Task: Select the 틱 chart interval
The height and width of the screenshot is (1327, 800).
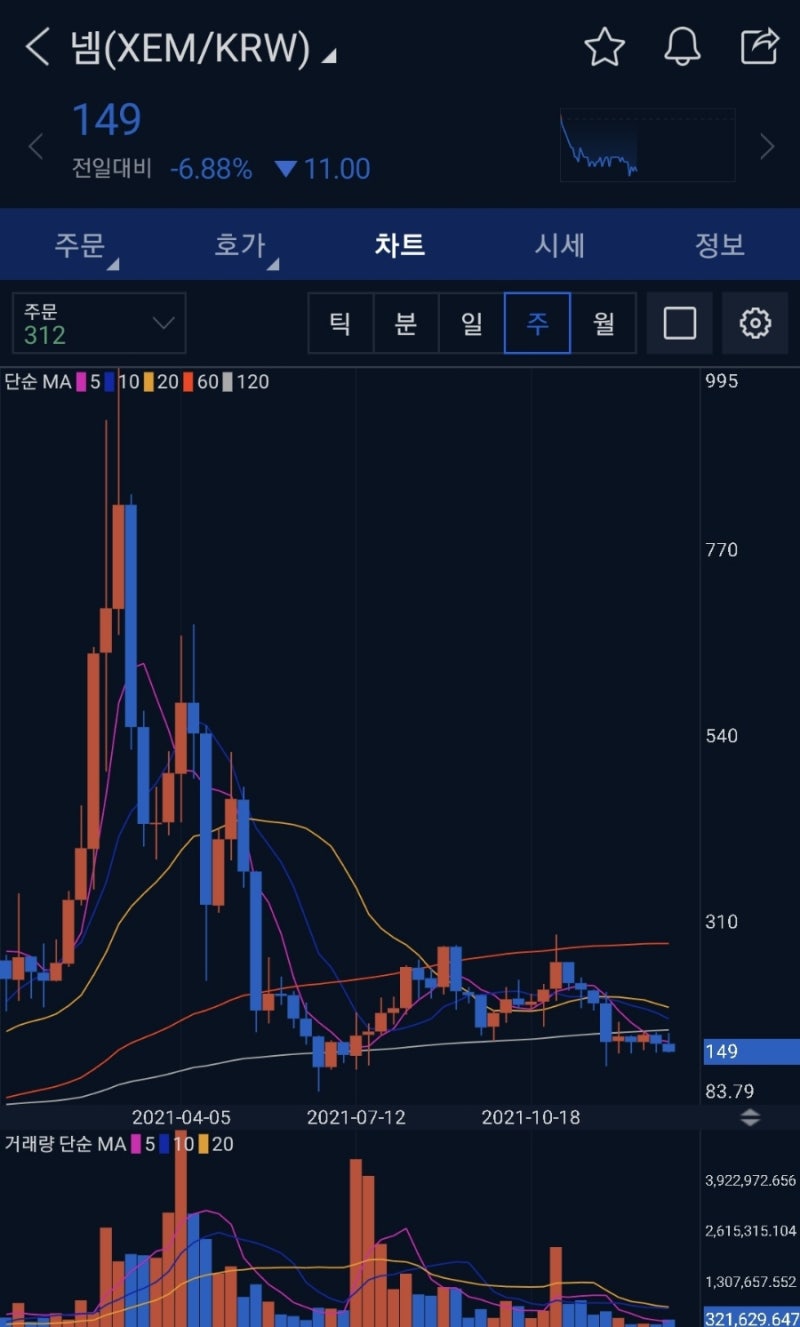Action: pyautogui.click(x=340, y=323)
